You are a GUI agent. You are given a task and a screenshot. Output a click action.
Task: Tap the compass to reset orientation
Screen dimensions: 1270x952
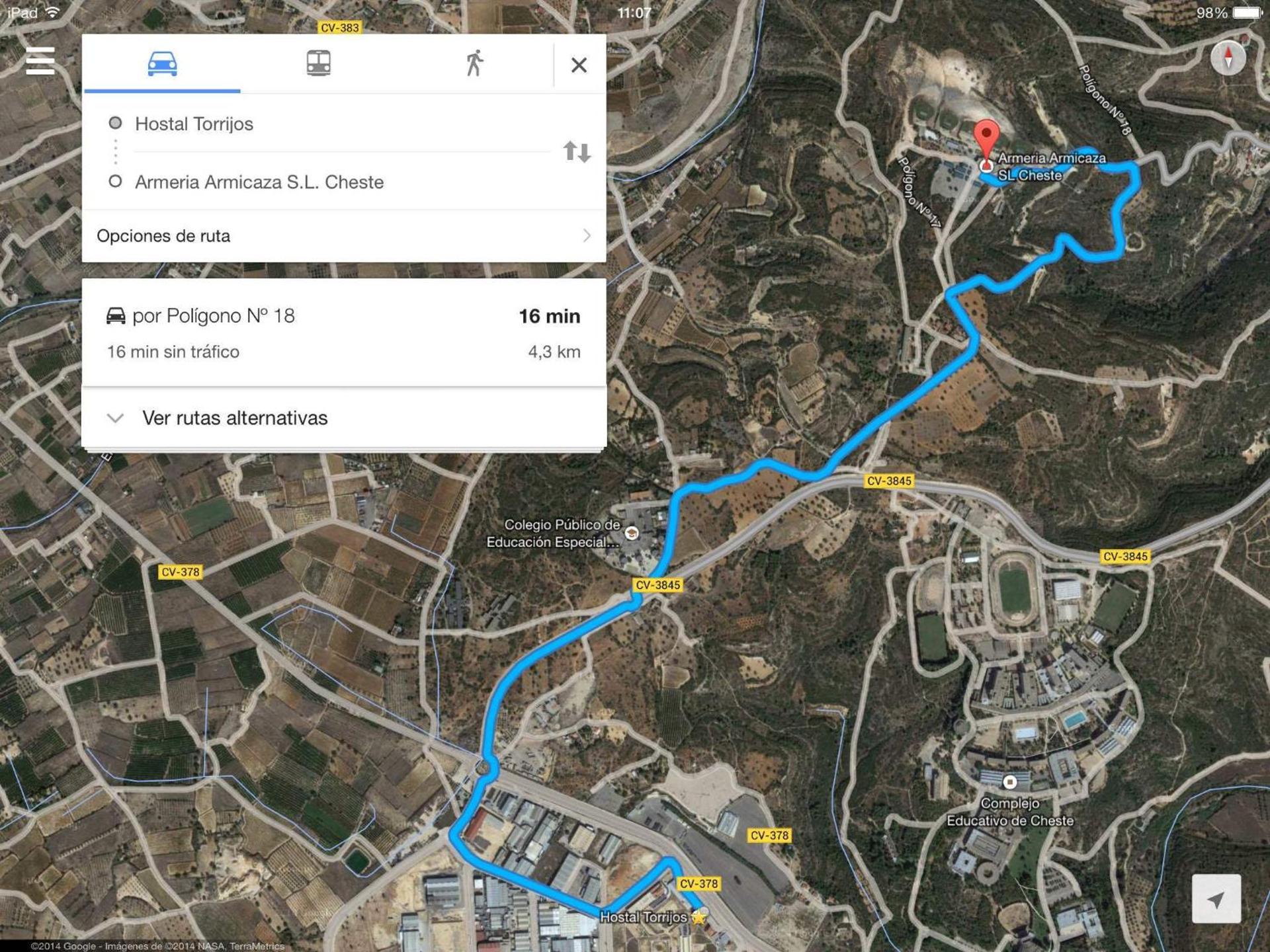[1228, 58]
